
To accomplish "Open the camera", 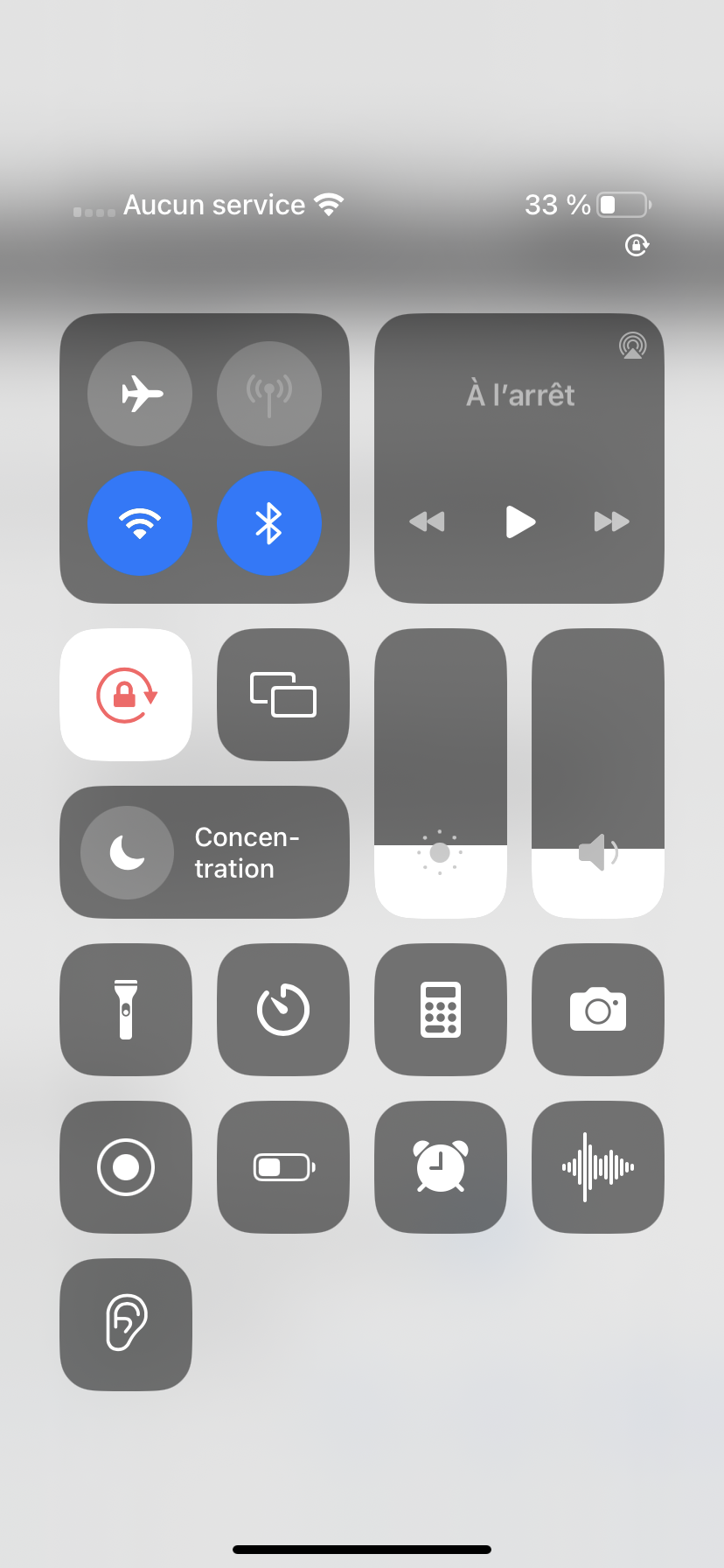I will coord(598,1010).
